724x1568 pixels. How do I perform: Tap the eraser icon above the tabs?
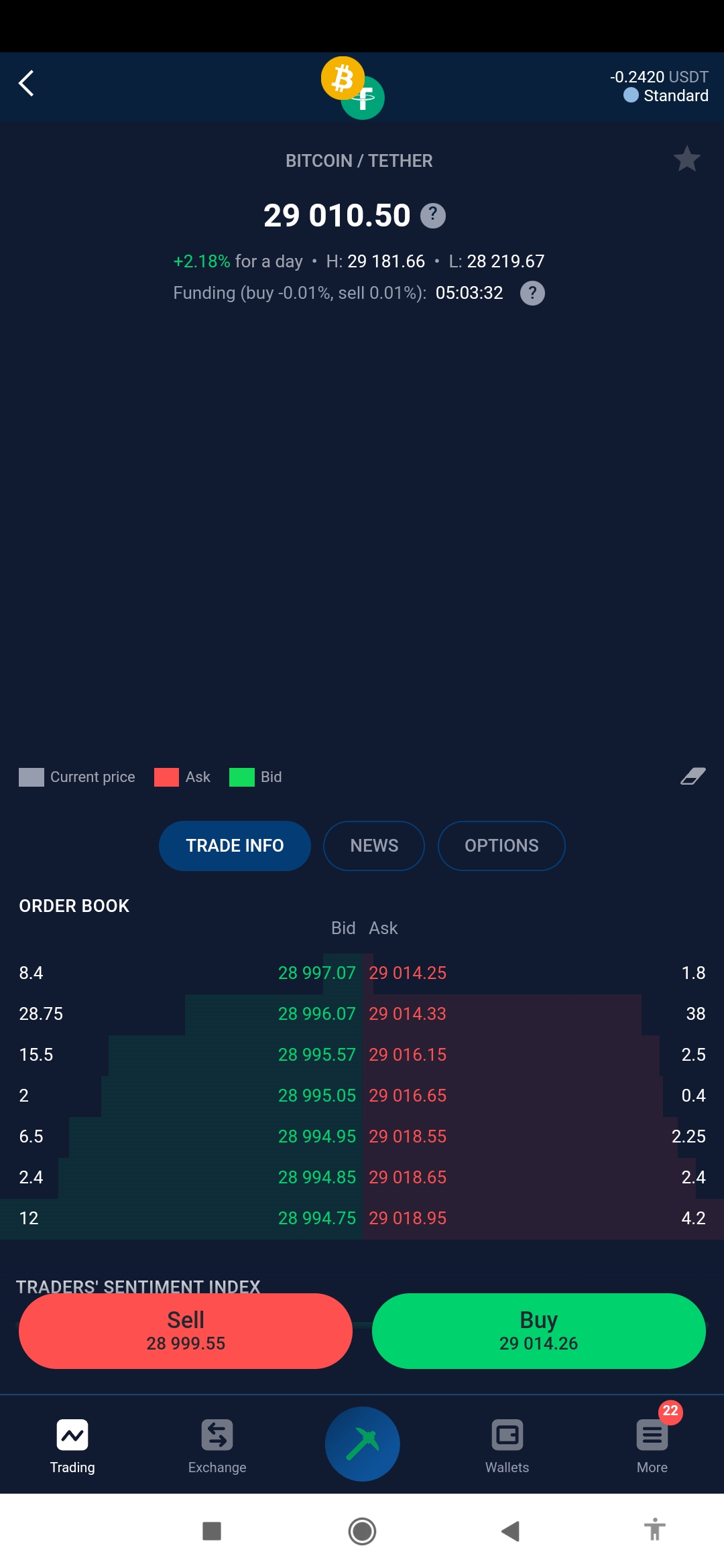click(x=692, y=777)
